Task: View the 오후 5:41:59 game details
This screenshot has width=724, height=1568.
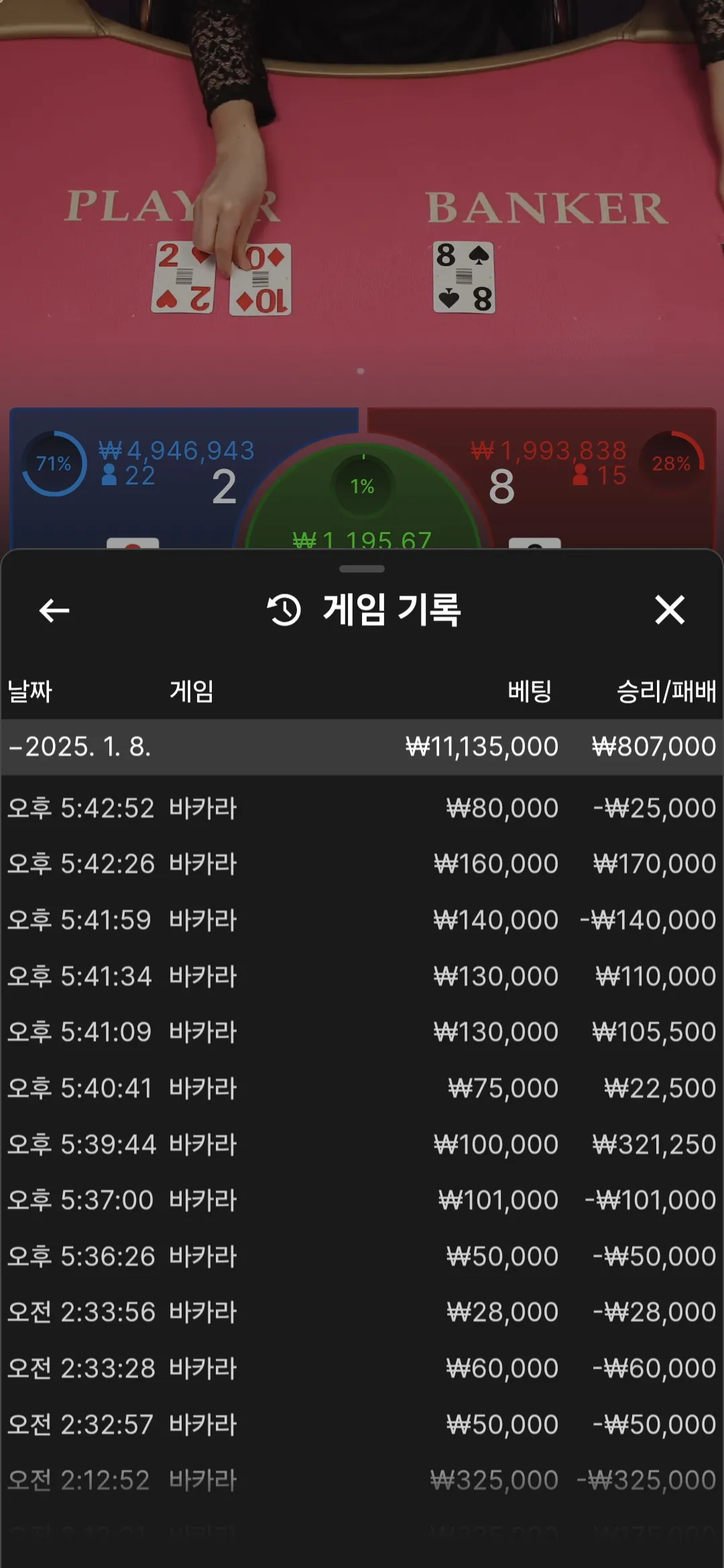Action: [x=362, y=919]
